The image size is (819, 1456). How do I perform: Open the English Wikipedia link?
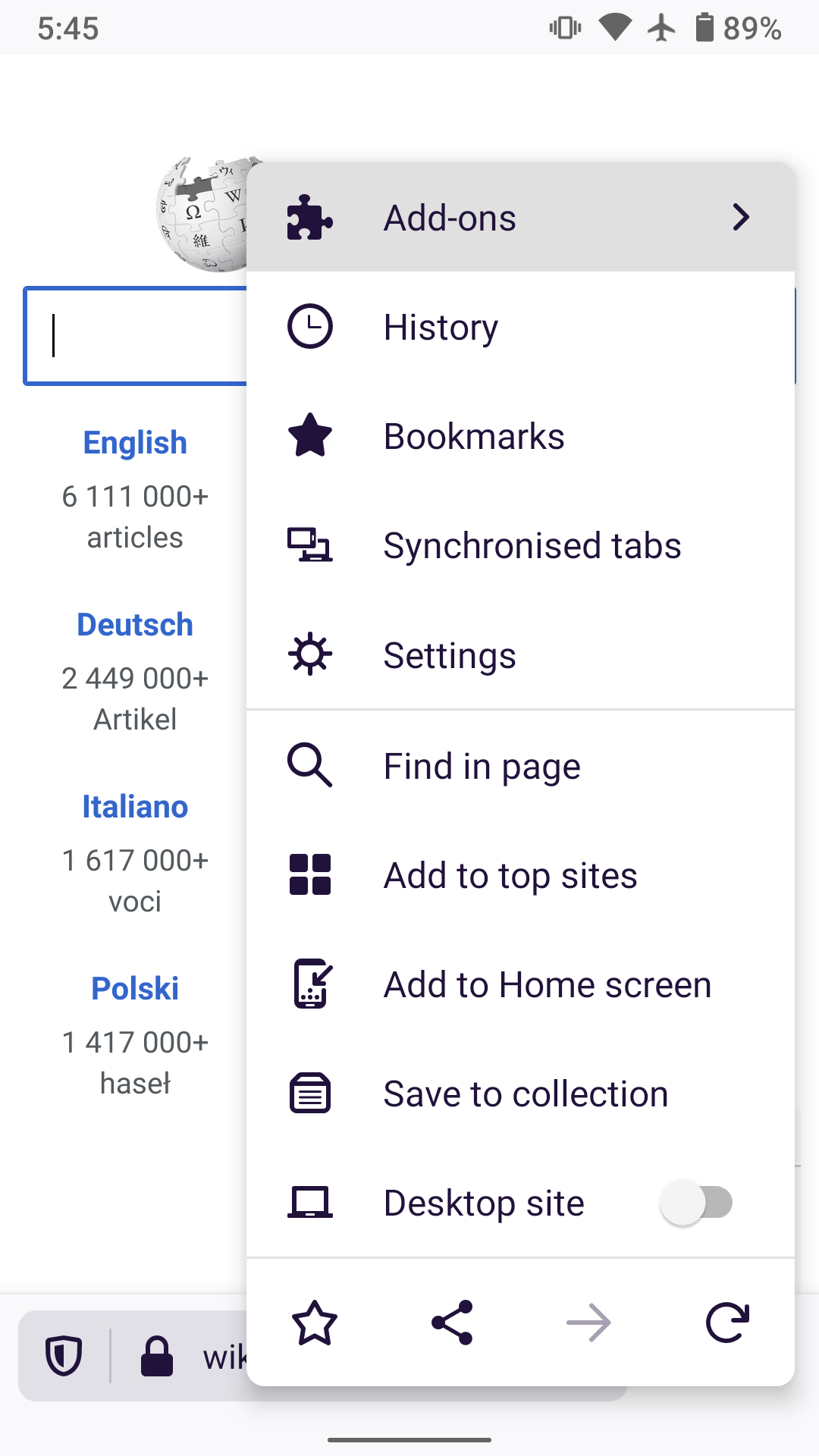[x=135, y=443]
